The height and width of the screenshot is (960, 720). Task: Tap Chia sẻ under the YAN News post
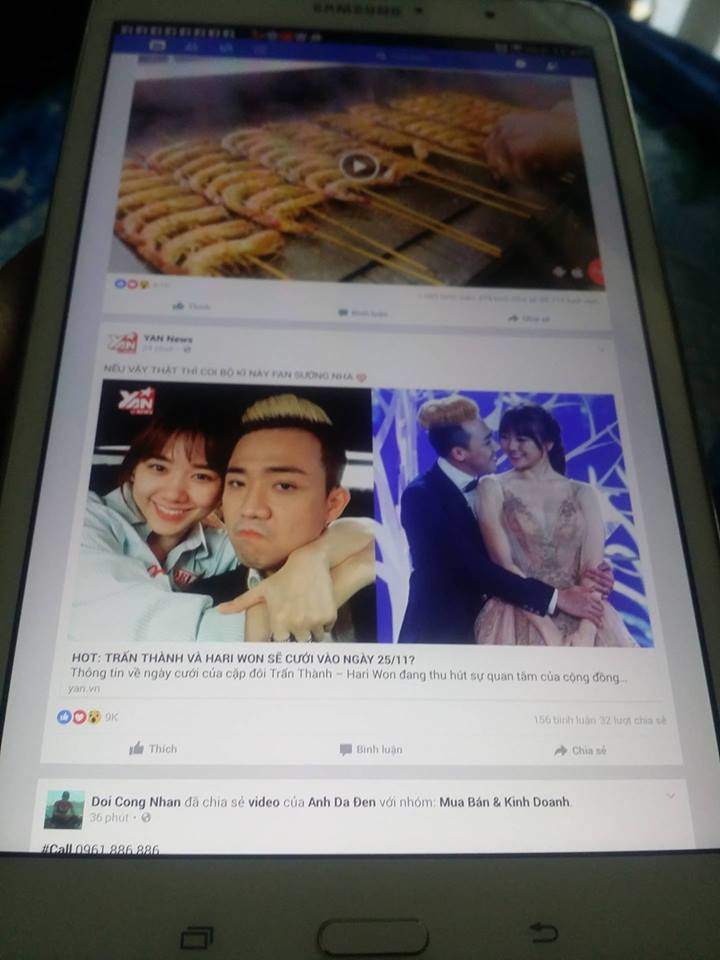pos(580,750)
